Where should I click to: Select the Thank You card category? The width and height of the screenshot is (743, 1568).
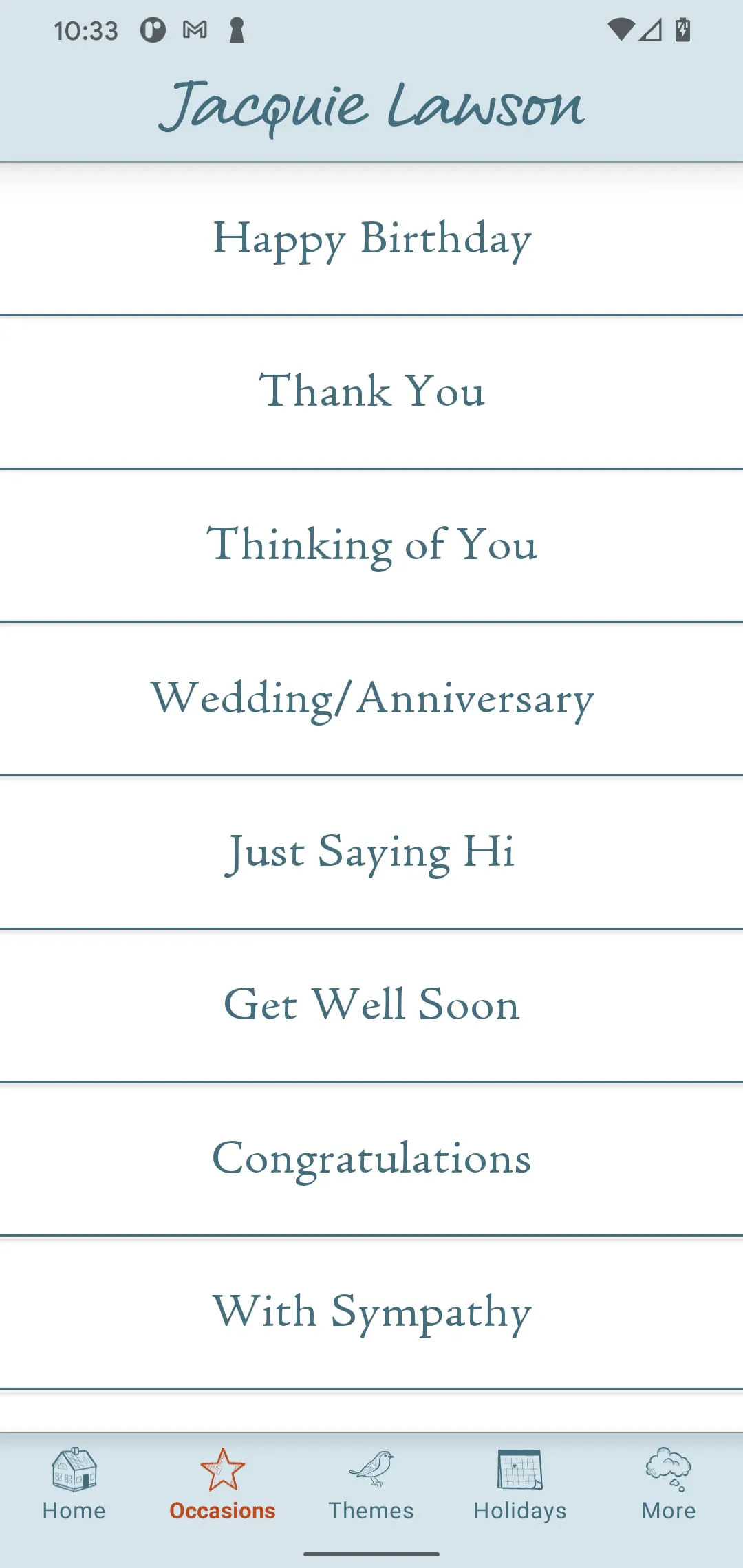pos(371,392)
